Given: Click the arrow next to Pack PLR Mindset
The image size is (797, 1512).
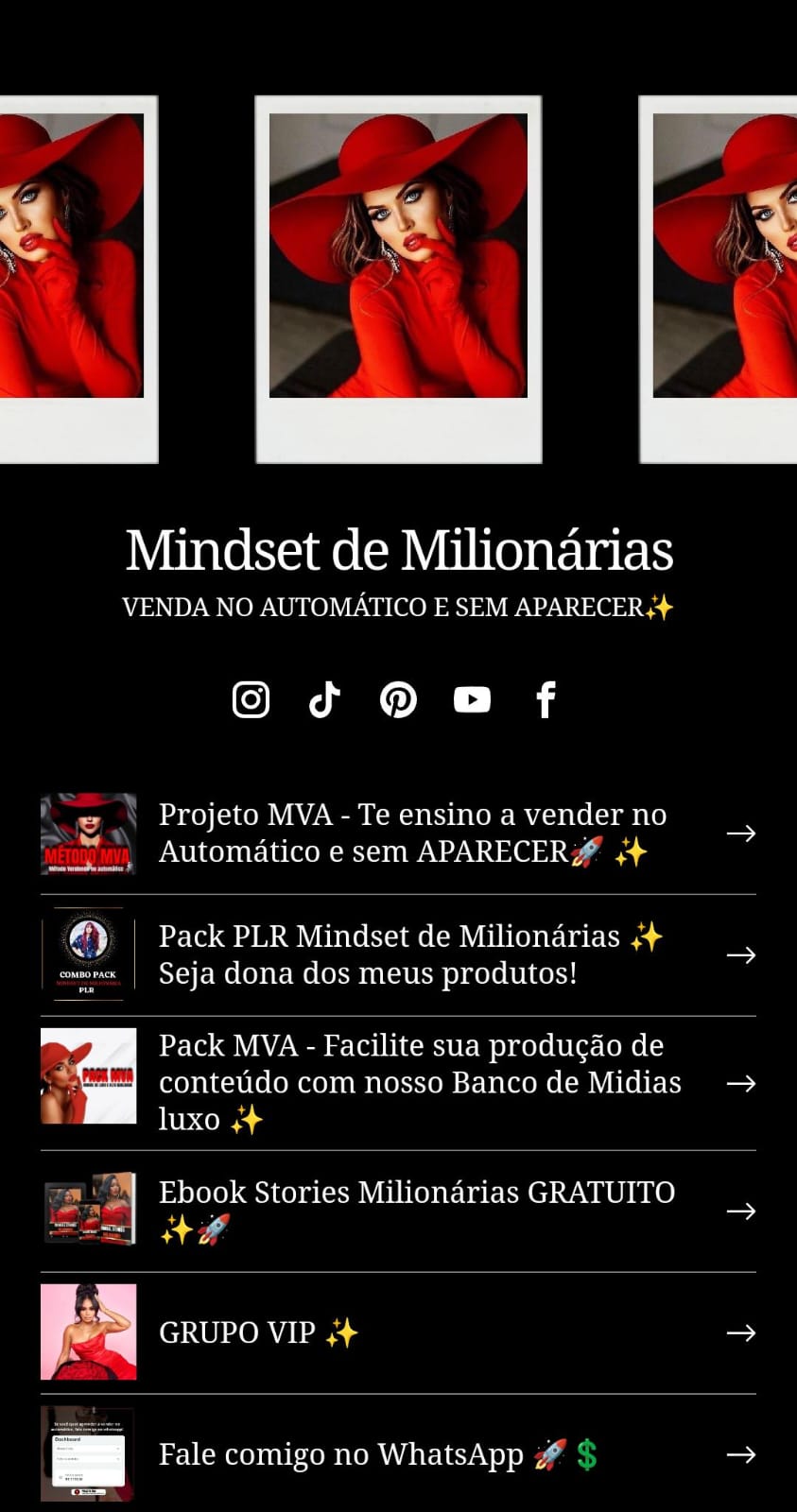Looking at the screenshot, I should pyautogui.click(x=741, y=954).
